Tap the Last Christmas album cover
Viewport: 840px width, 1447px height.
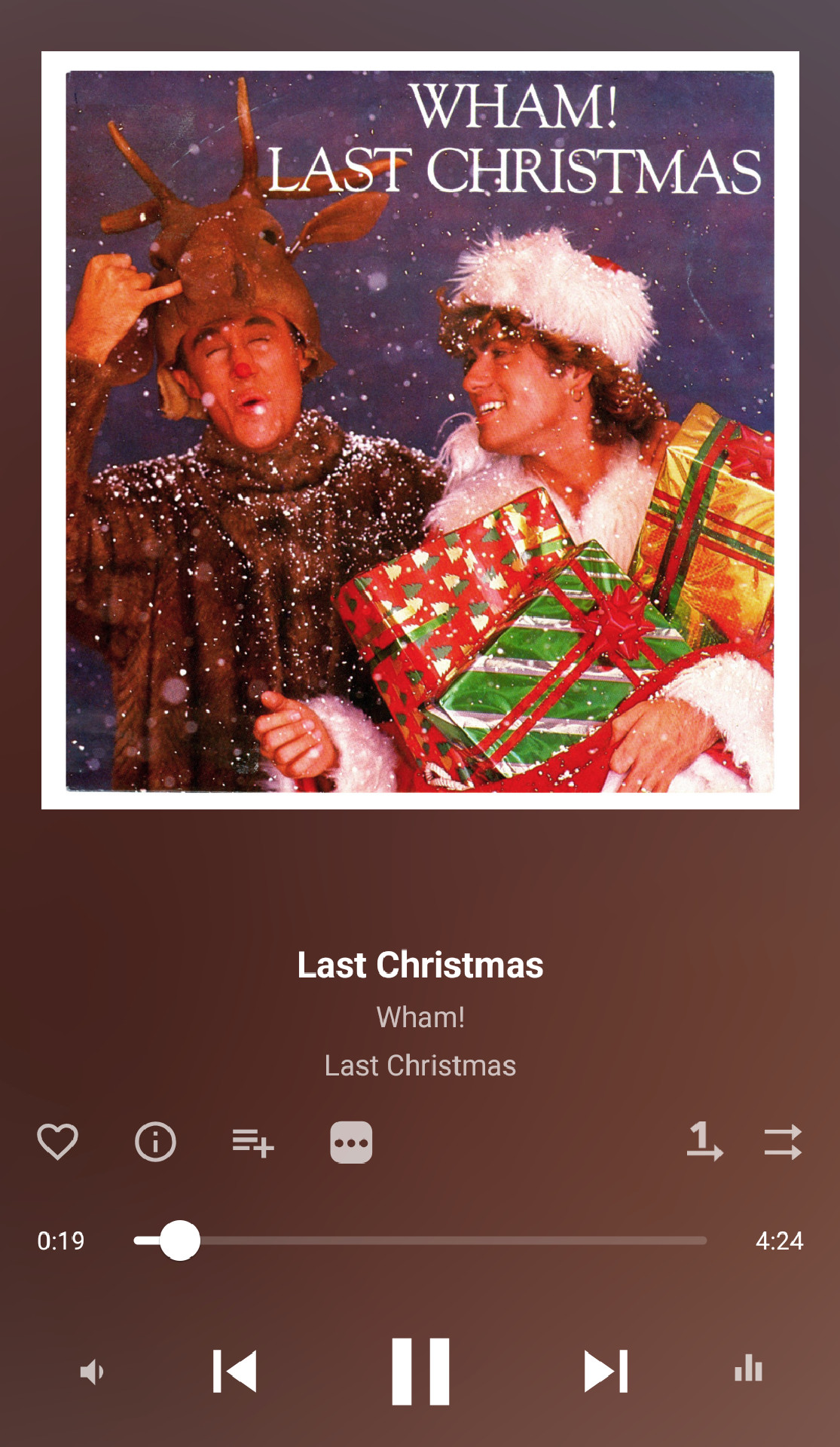tap(420, 430)
